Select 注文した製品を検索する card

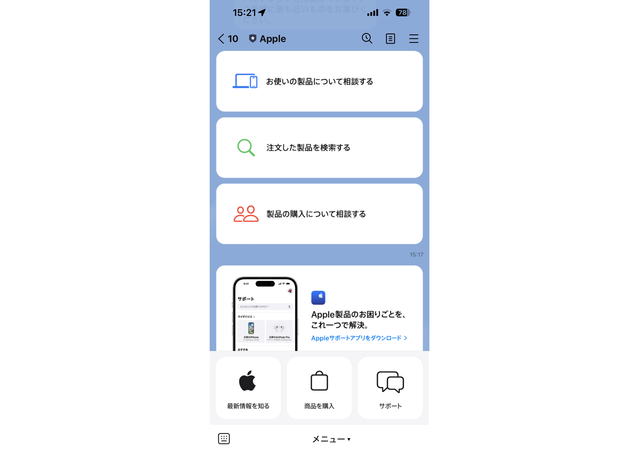(319, 148)
